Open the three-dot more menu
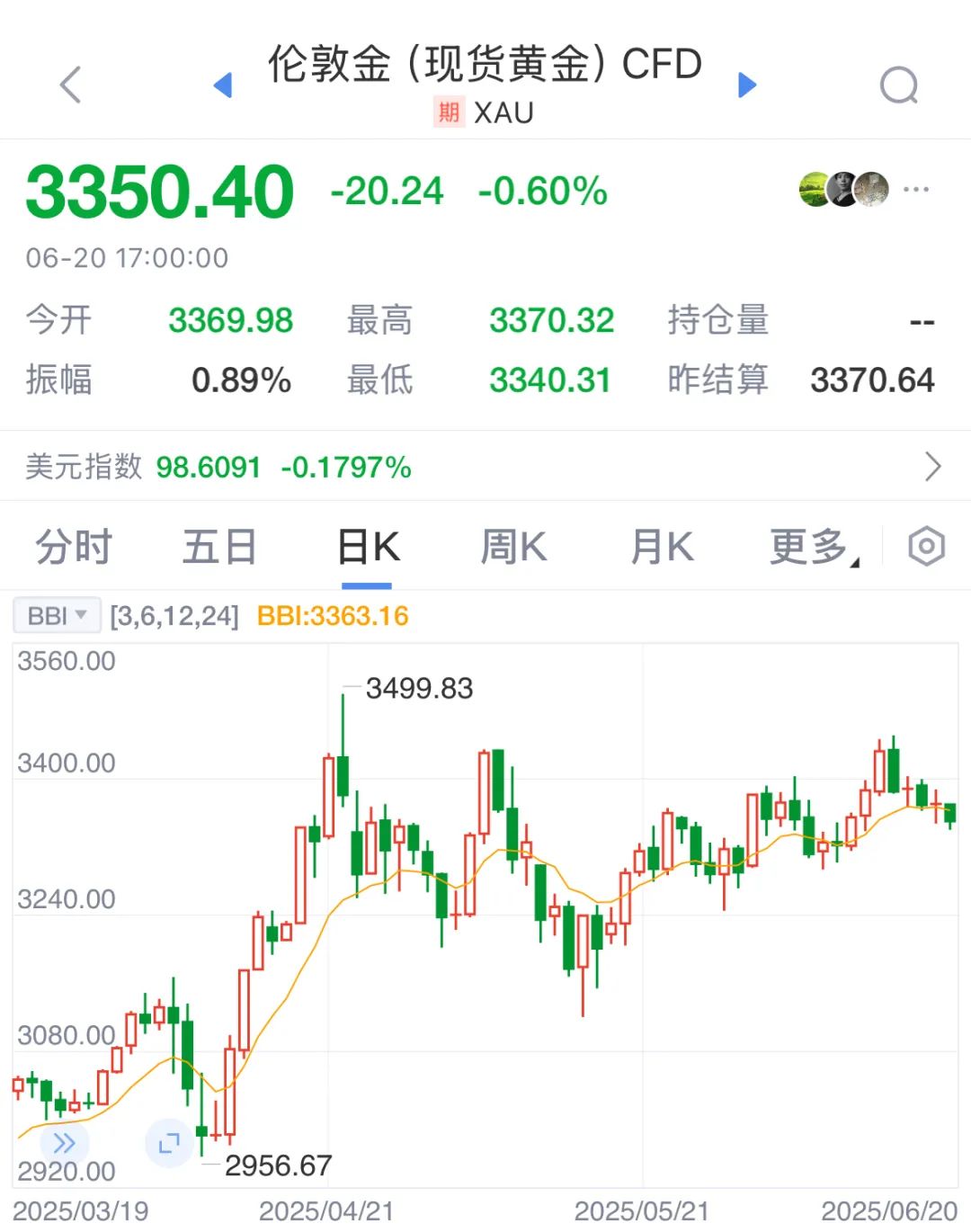The width and height of the screenshot is (971, 1232). pyautogui.click(x=916, y=190)
